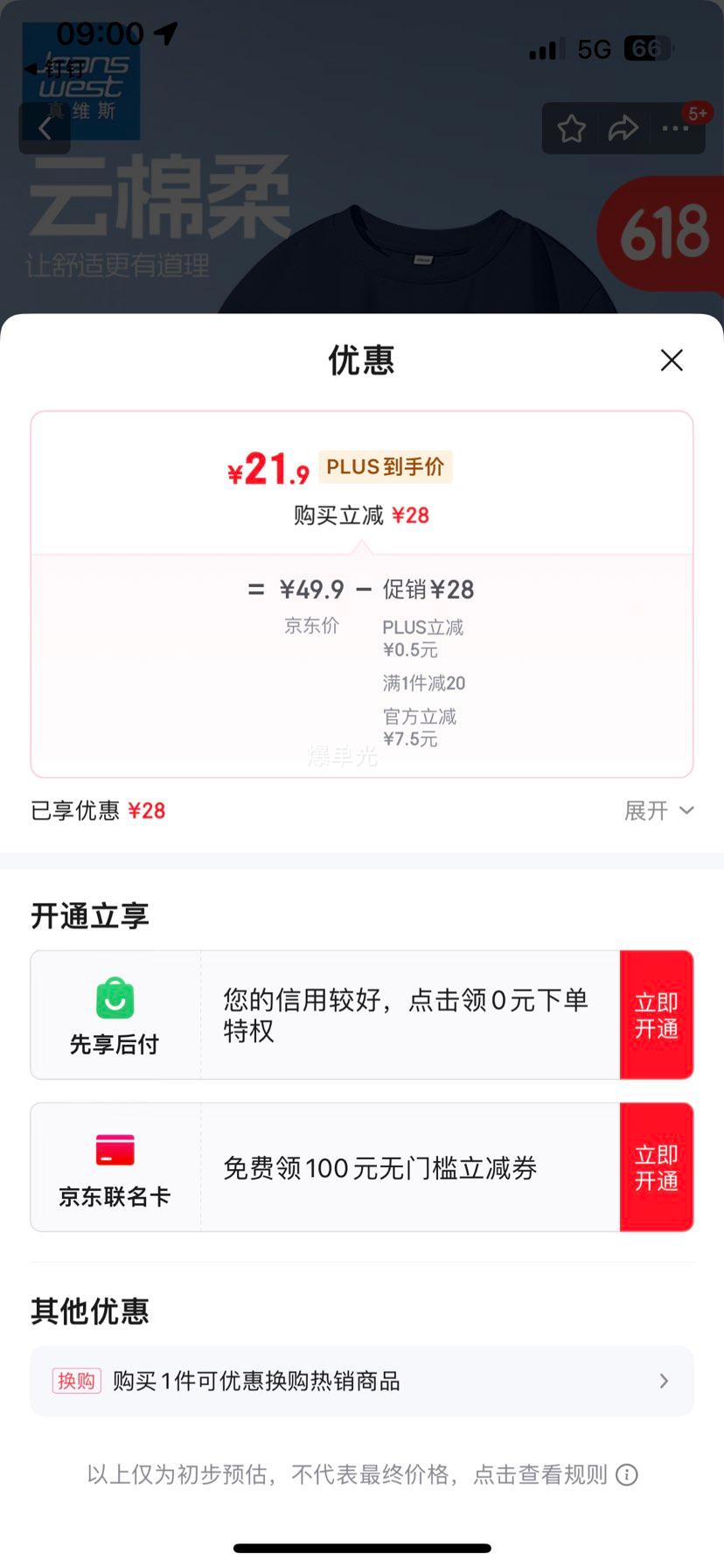The width and height of the screenshot is (724, 1568).
Task: Activate 京东联名卡 with 立即开通
Action: [x=657, y=1167]
